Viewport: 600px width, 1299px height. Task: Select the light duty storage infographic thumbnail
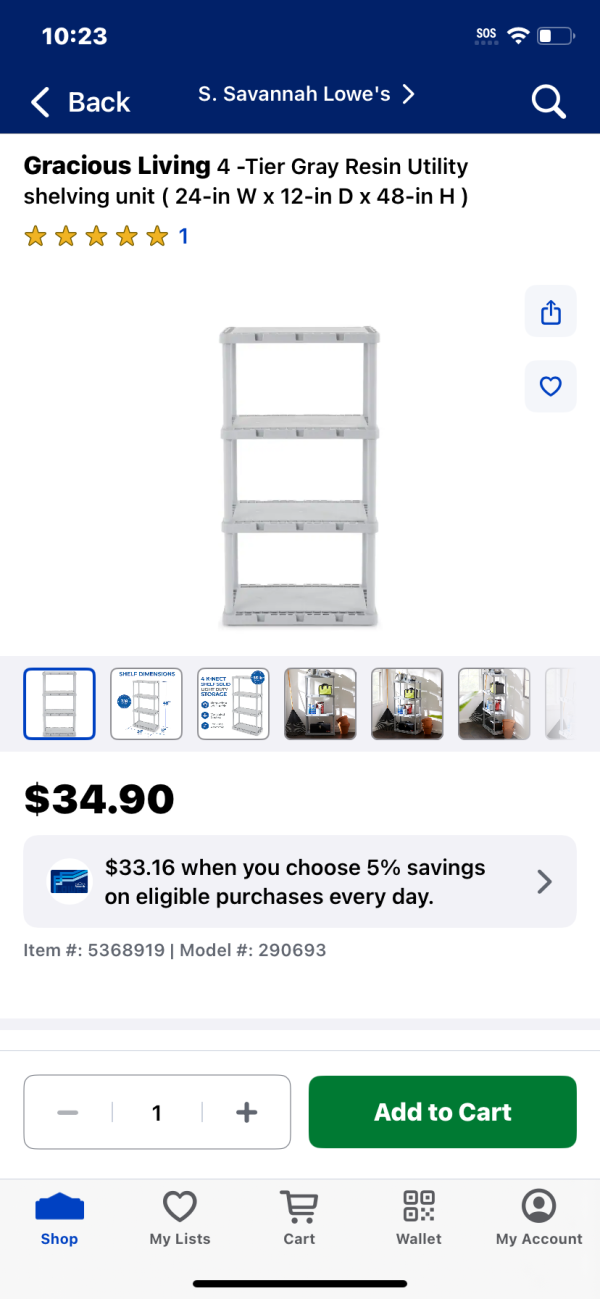[233, 704]
